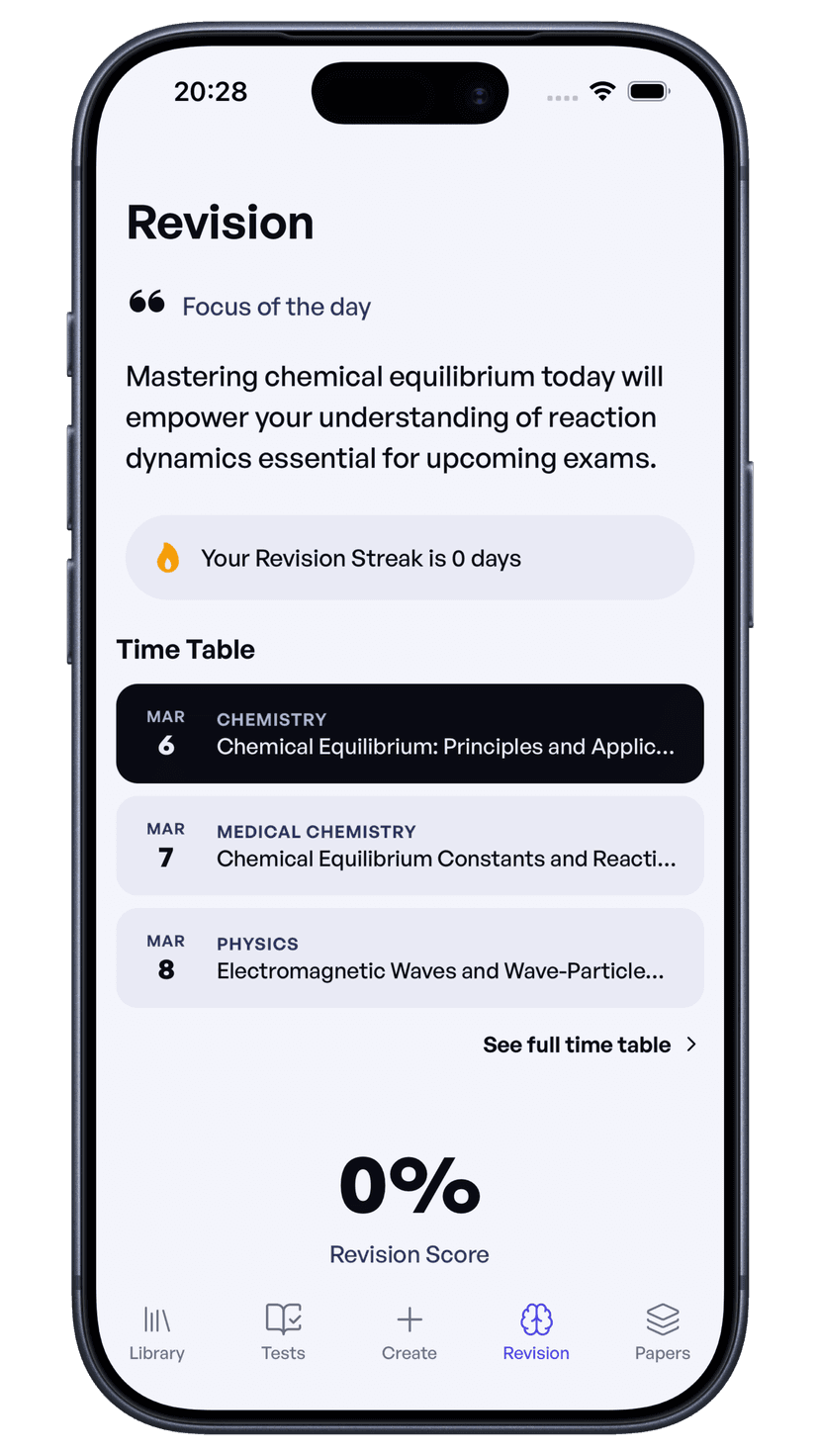Go to the Tests tab
The width and height of the screenshot is (819, 1456).
283,1332
